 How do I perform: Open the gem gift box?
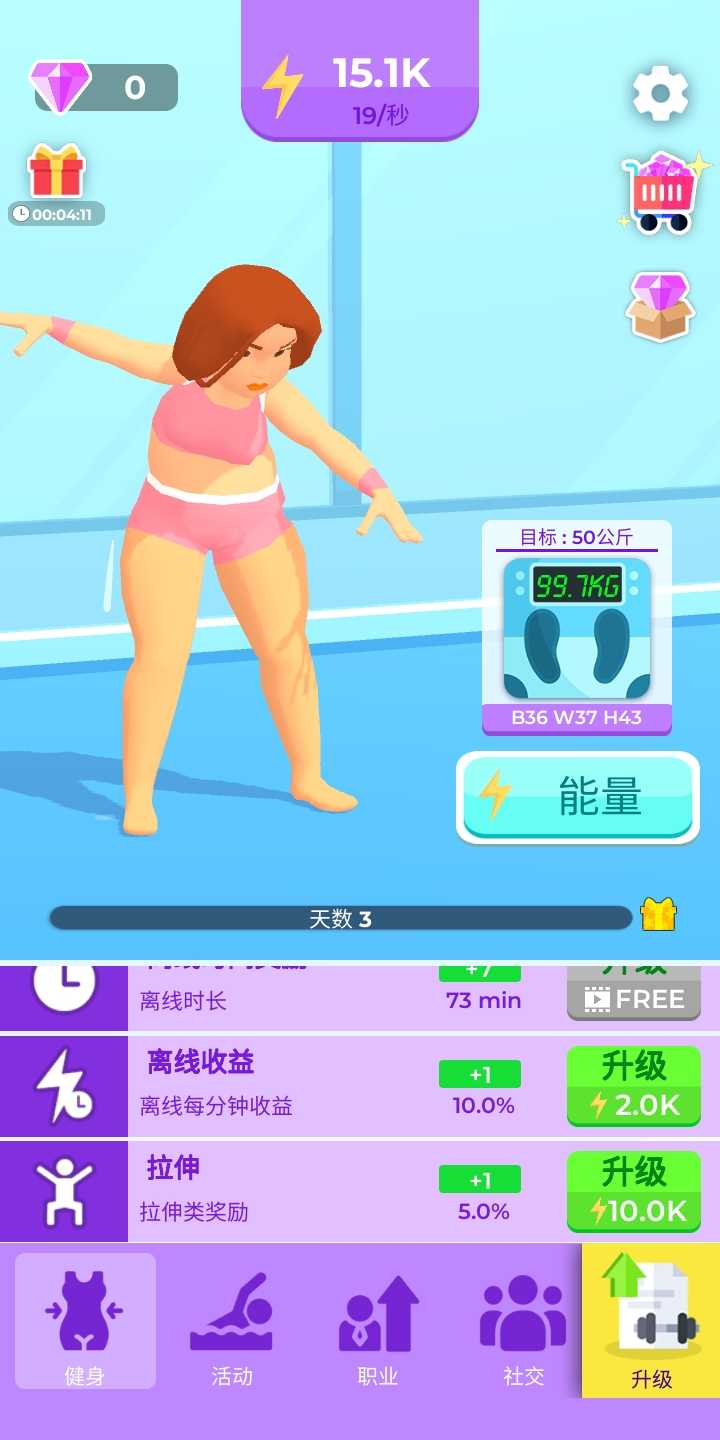(659, 307)
